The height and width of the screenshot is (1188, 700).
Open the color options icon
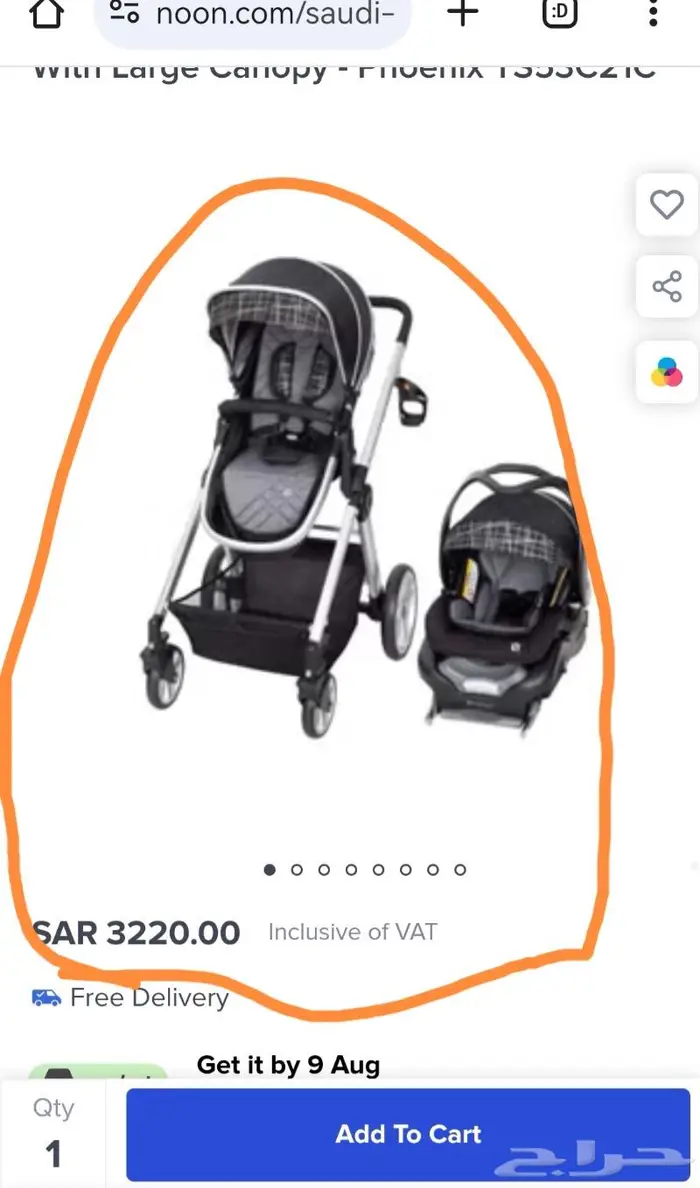click(666, 373)
